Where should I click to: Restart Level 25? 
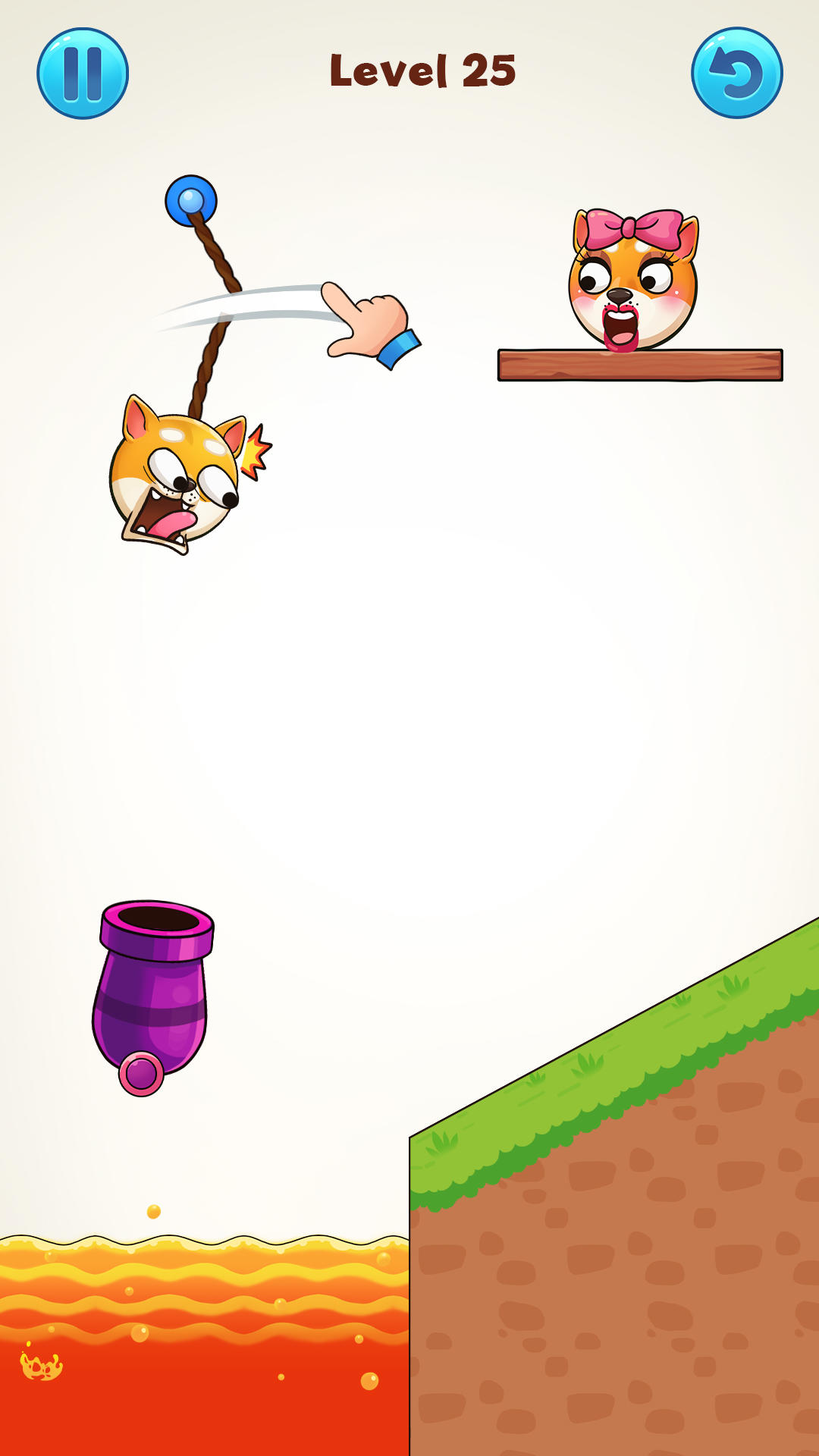pyautogui.click(x=736, y=74)
